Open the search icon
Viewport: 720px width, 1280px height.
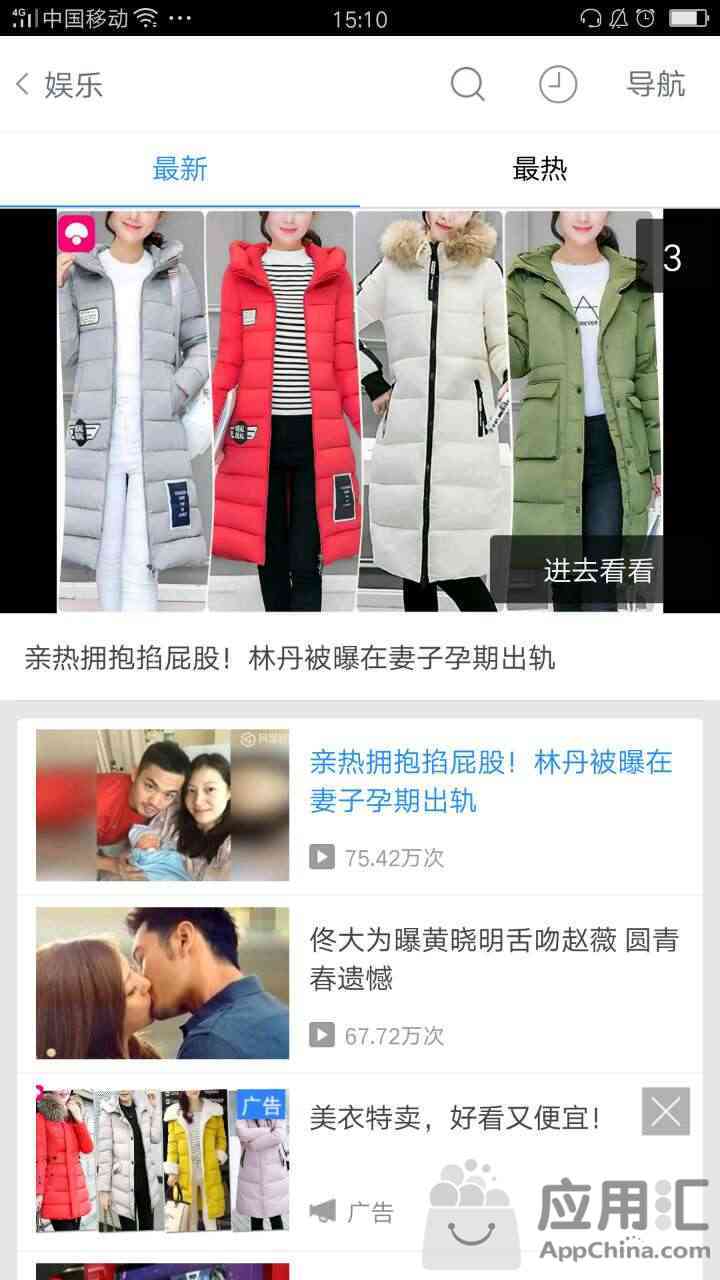coord(467,84)
